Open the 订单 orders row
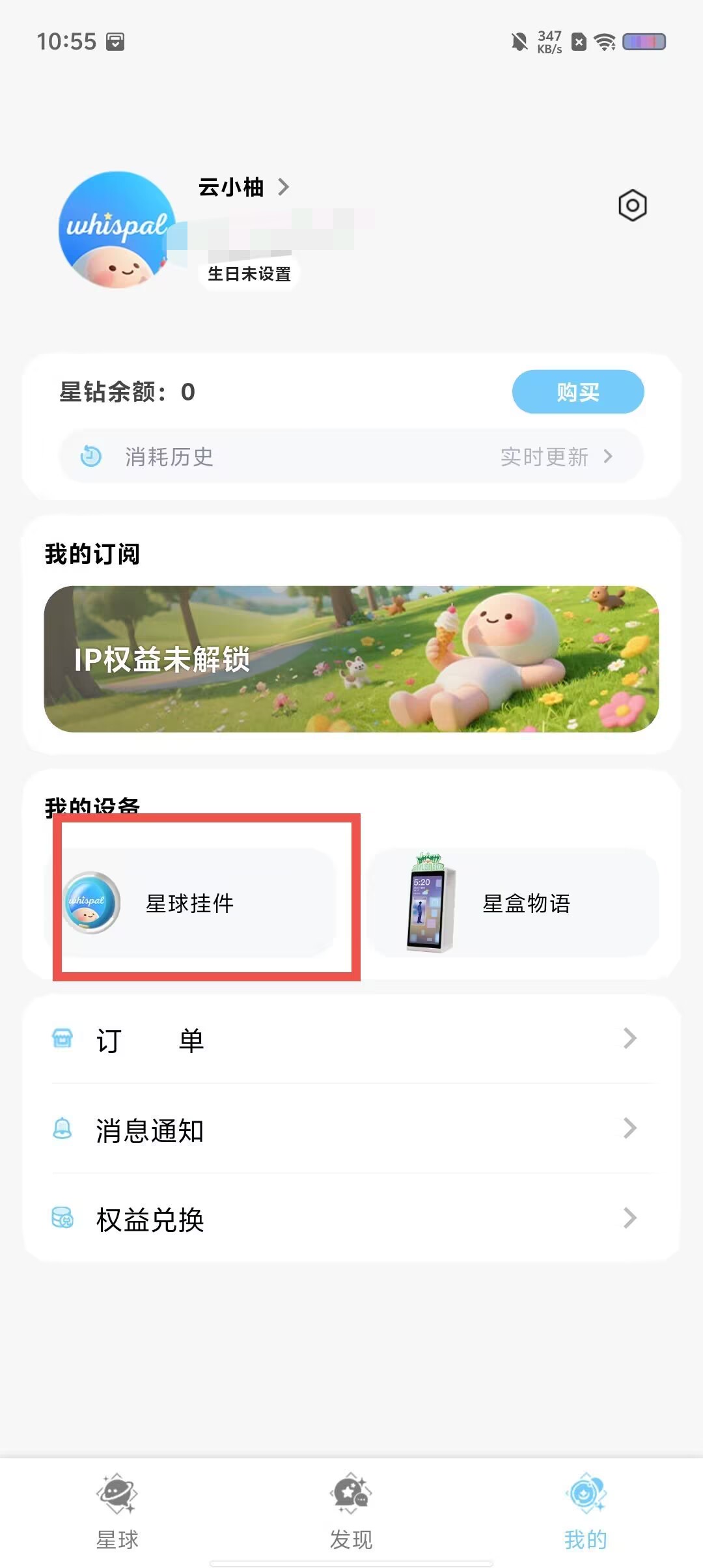 [x=351, y=1039]
